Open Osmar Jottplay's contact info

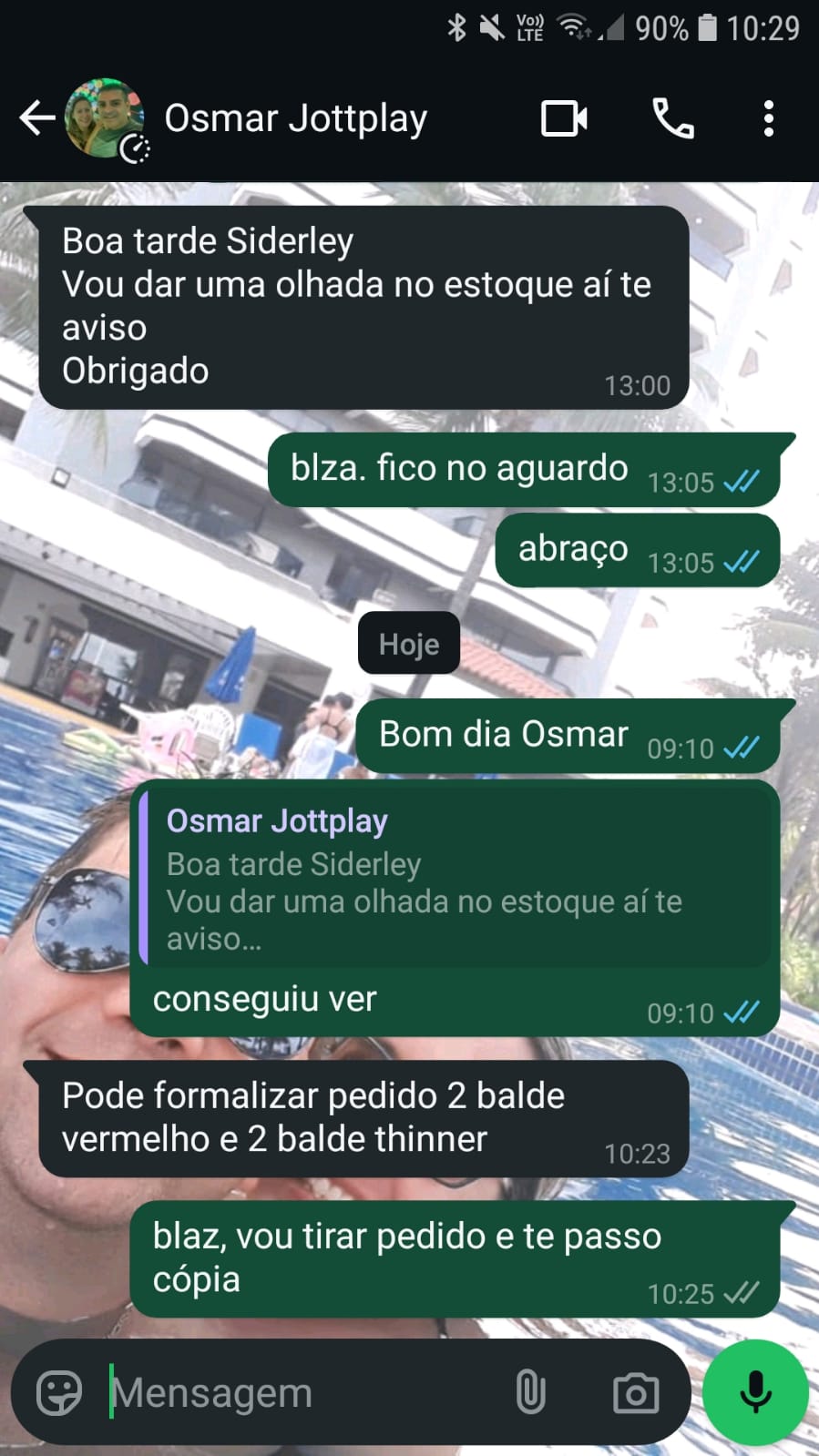click(295, 118)
